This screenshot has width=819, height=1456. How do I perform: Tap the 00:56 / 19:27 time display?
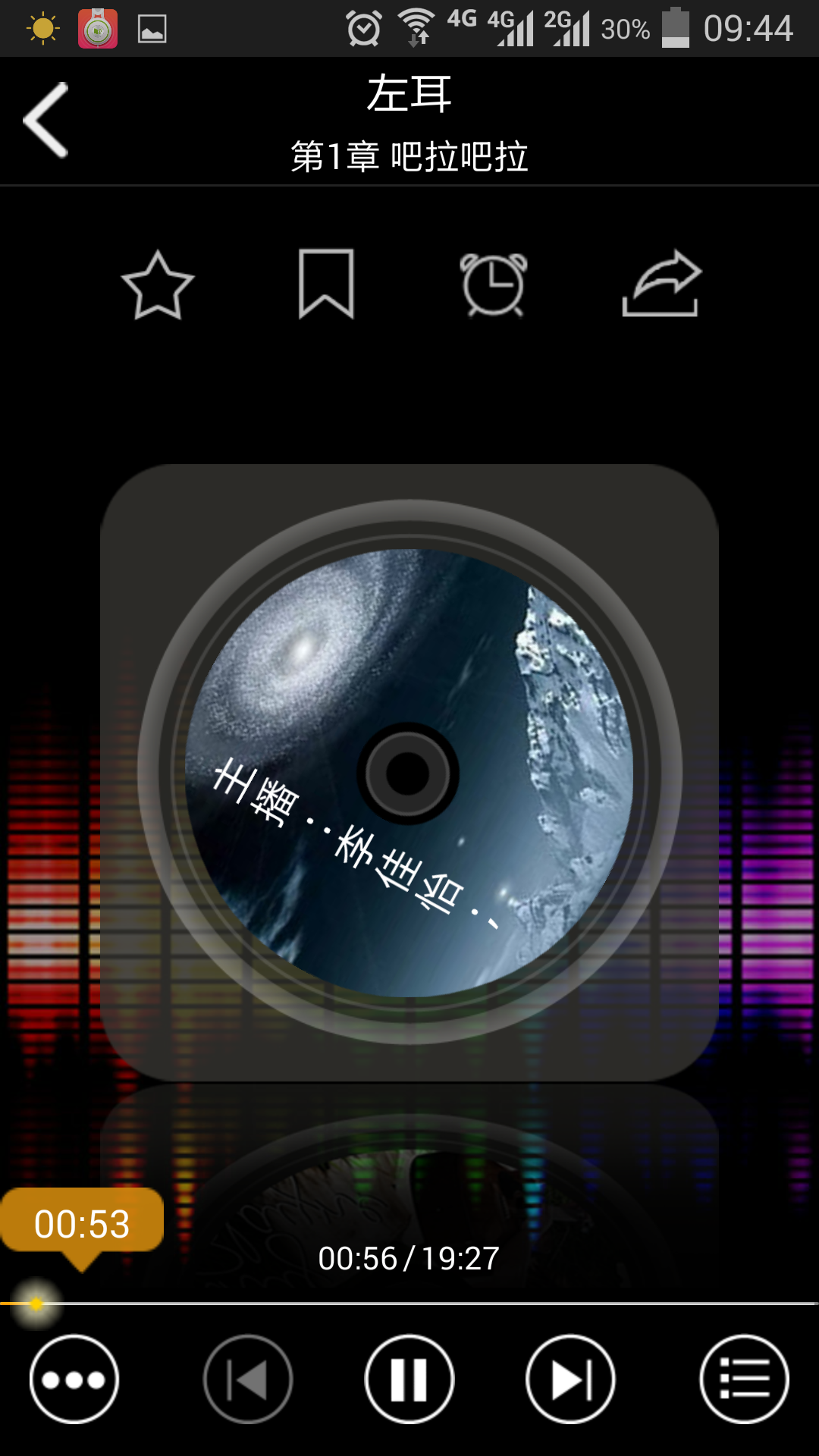click(x=409, y=1258)
